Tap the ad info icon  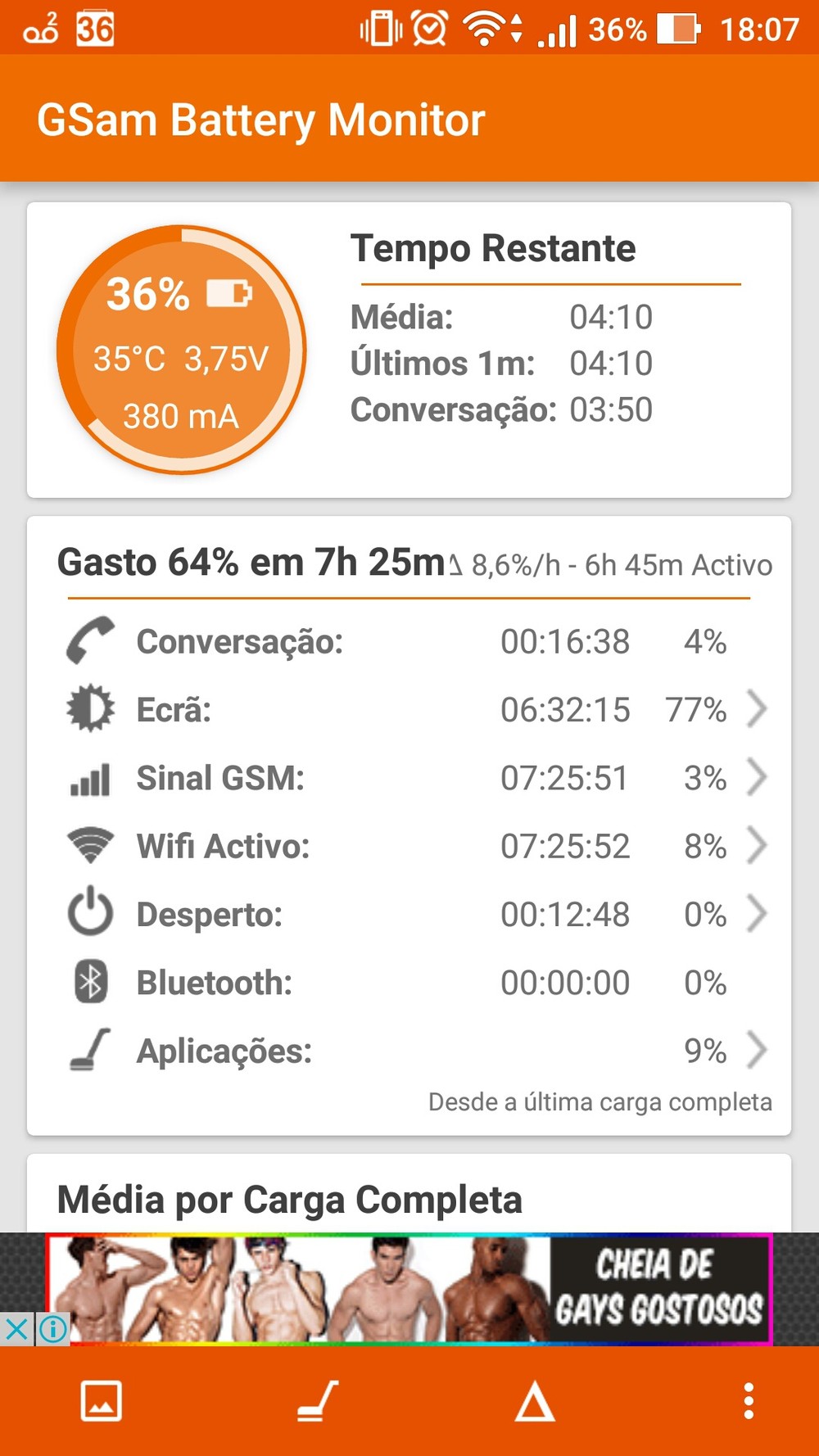[x=53, y=1328]
